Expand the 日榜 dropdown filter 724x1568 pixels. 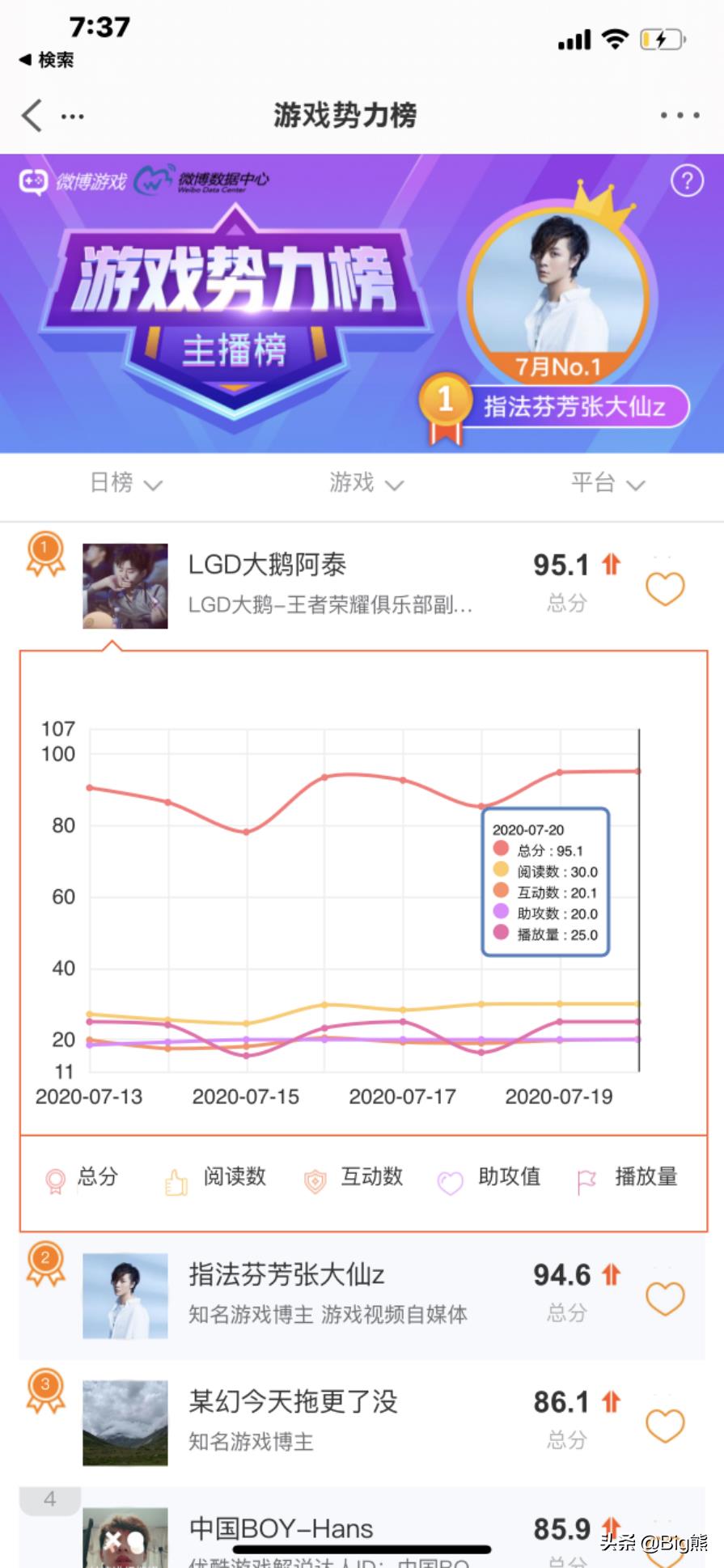(125, 483)
